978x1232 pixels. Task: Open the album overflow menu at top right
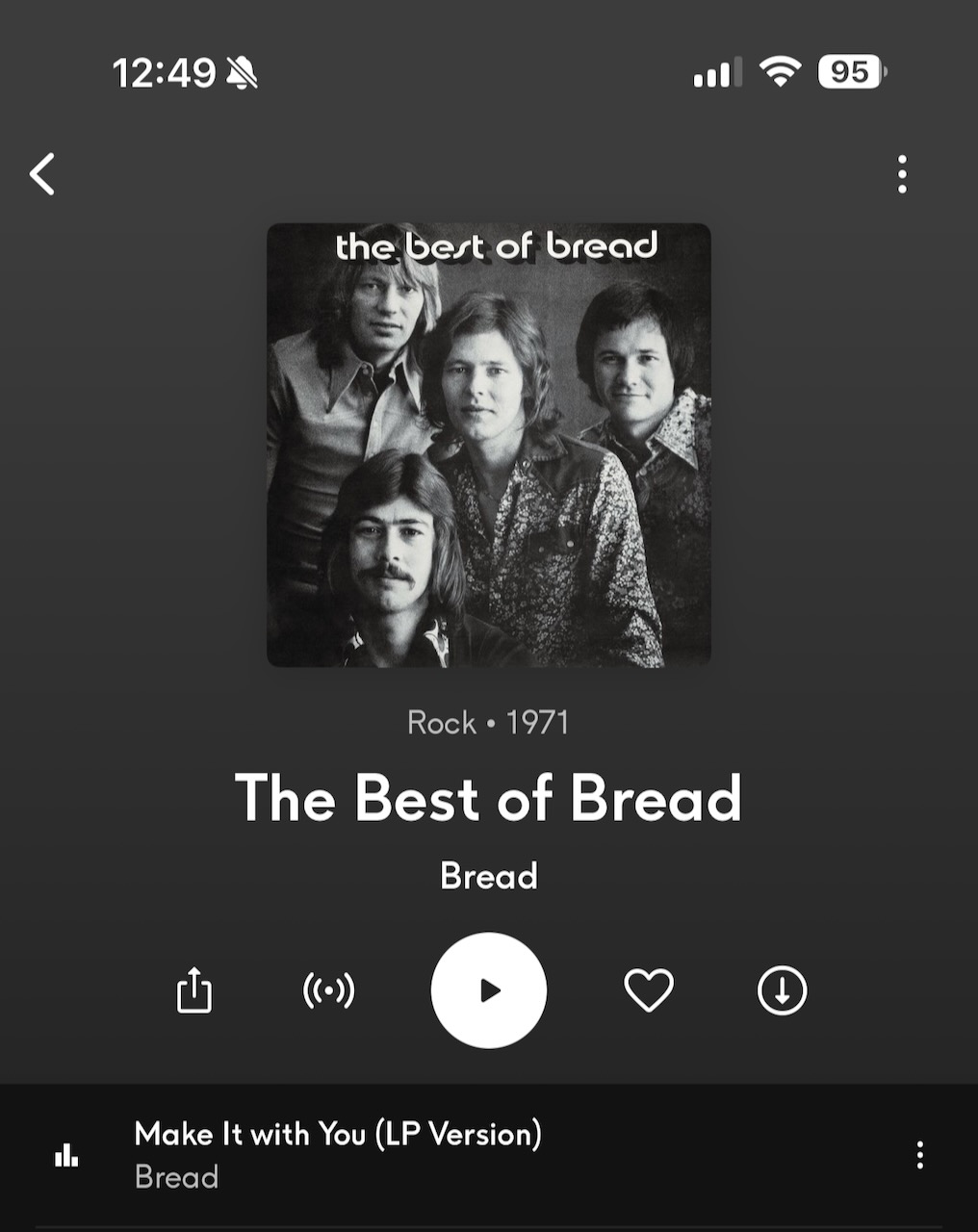(x=901, y=174)
